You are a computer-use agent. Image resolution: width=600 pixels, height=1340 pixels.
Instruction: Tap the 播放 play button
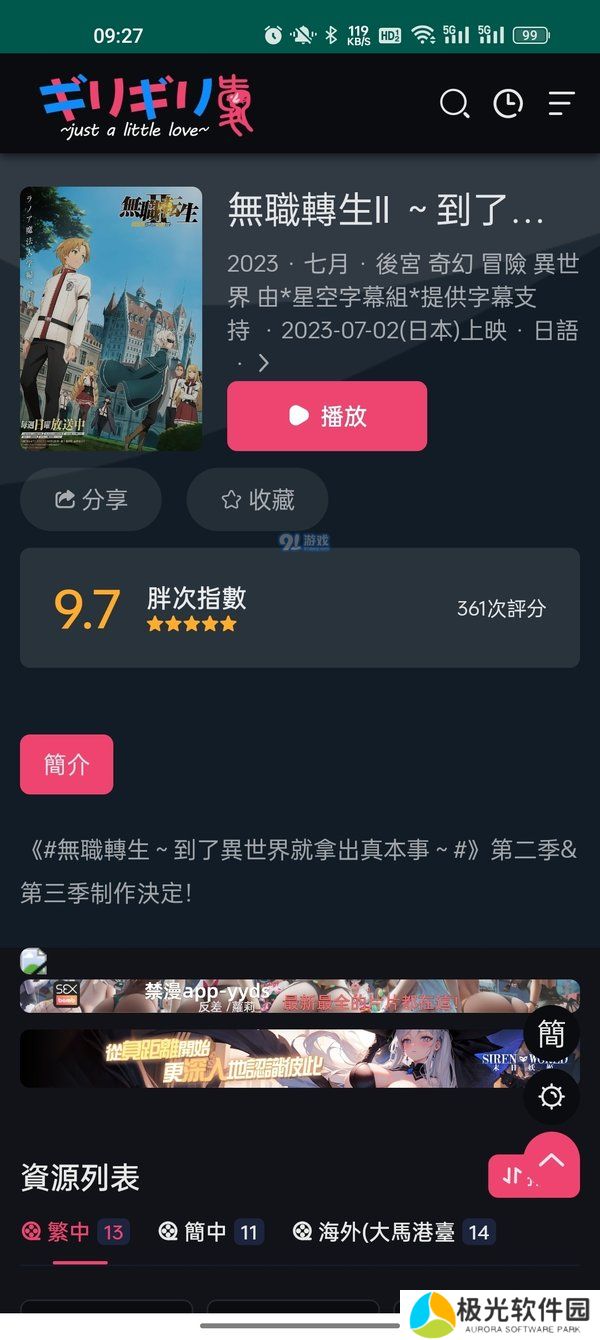(327, 416)
